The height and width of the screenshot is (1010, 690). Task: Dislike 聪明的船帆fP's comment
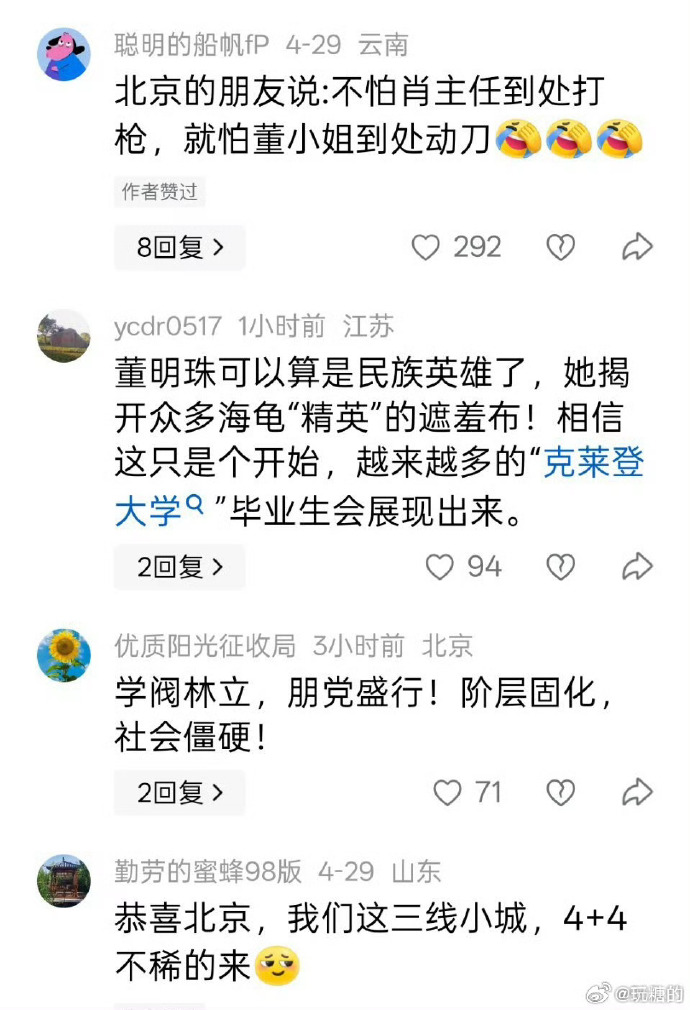[560, 247]
